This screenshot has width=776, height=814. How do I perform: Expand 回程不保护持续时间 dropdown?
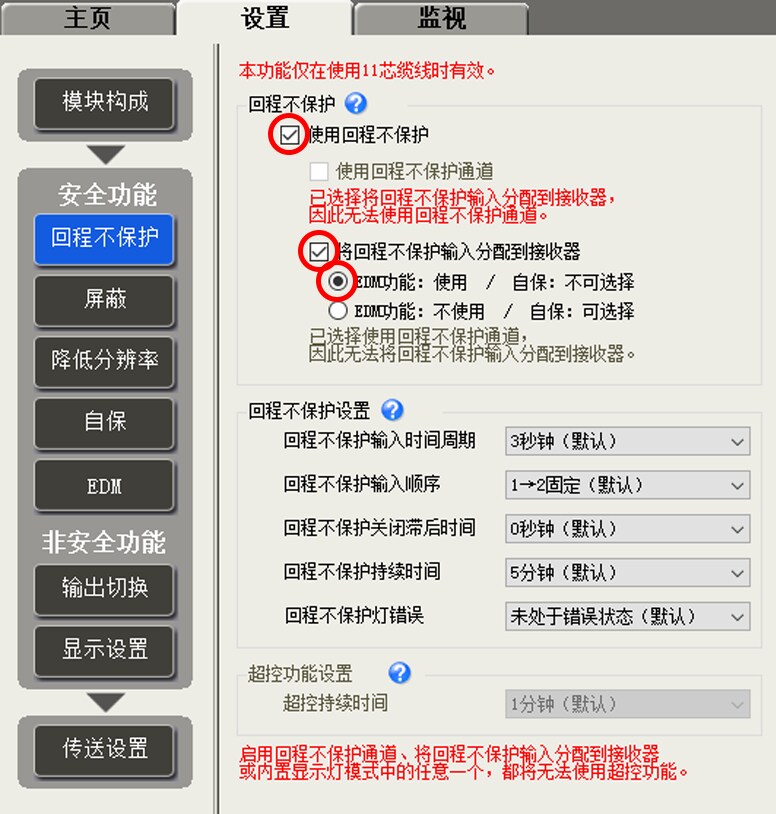click(x=627, y=573)
